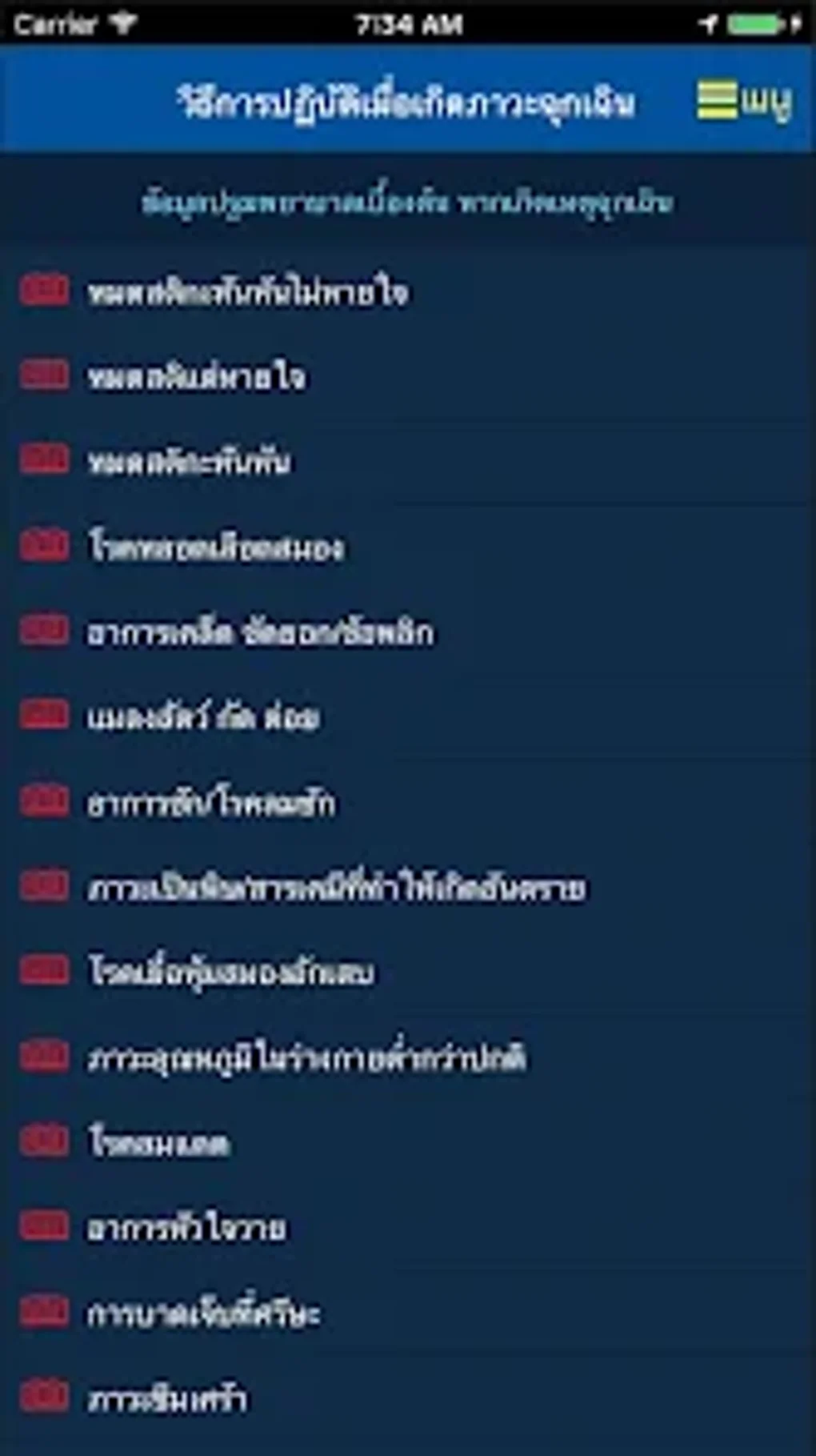Open the หมดสติแต่หายใจ topic
Viewport: 816px width, 1456px height.
(x=196, y=377)
